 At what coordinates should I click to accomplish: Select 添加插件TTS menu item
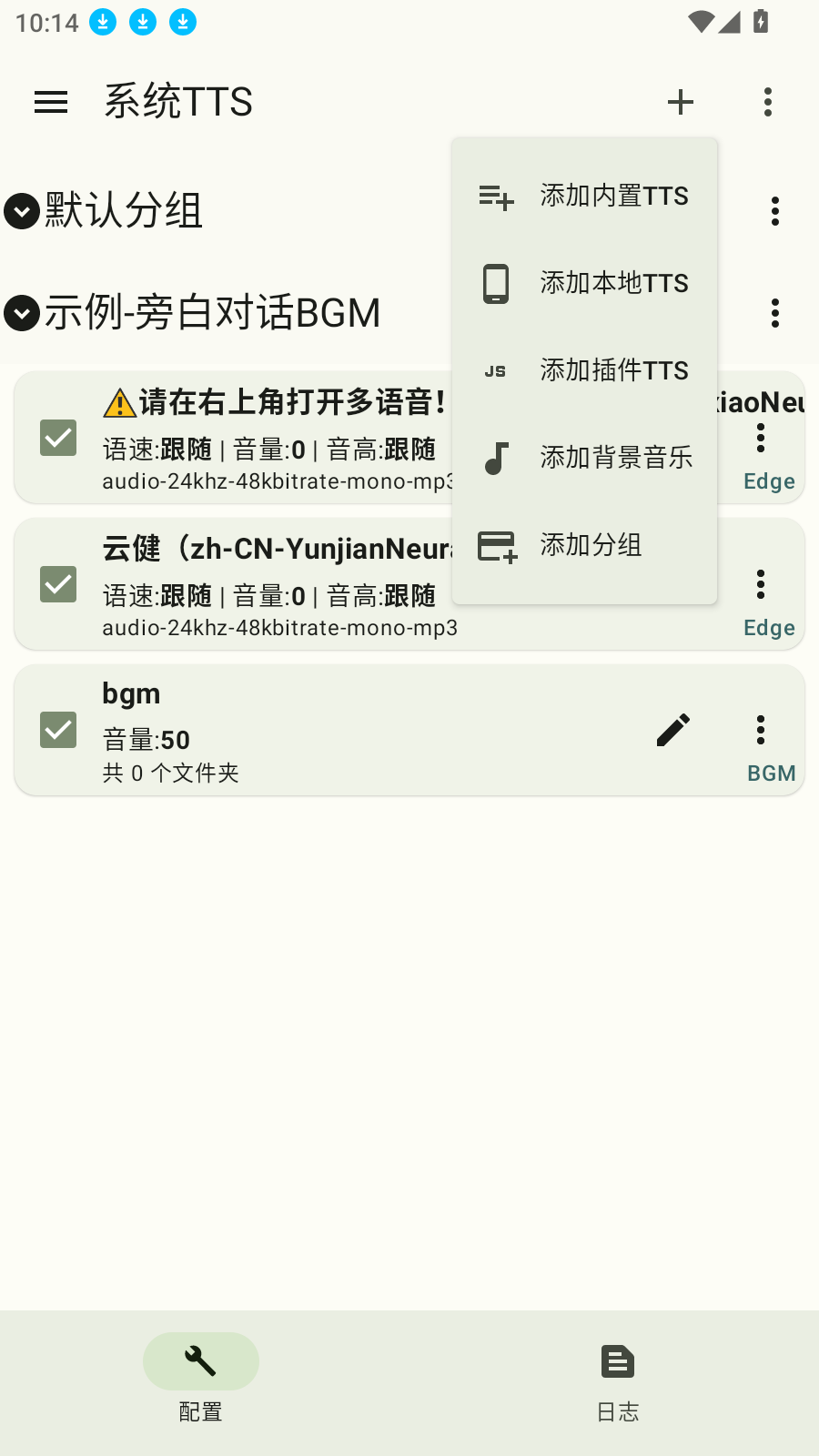click(x=584, y=370)
